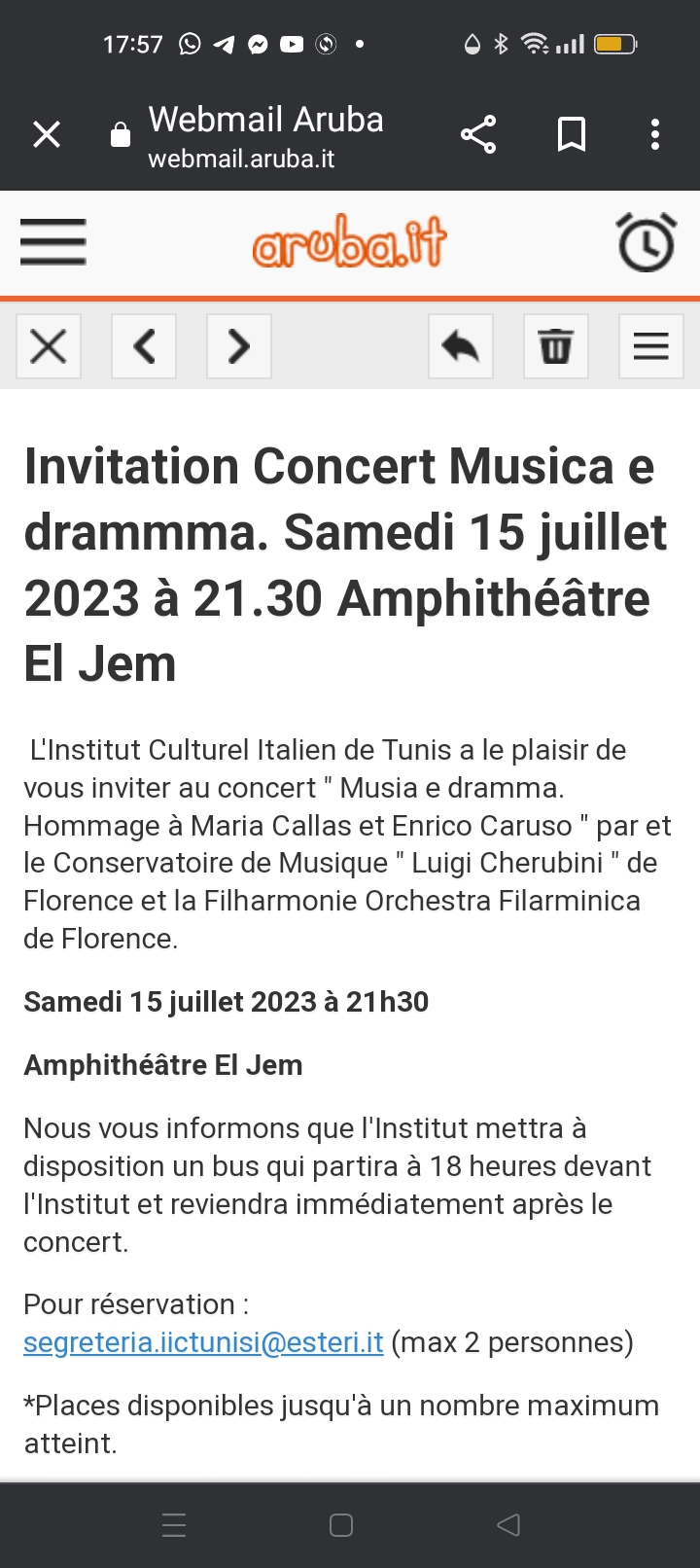Screen dimensions: 700x1568
Task: Bookmark this web page
Action: point(572,134)
